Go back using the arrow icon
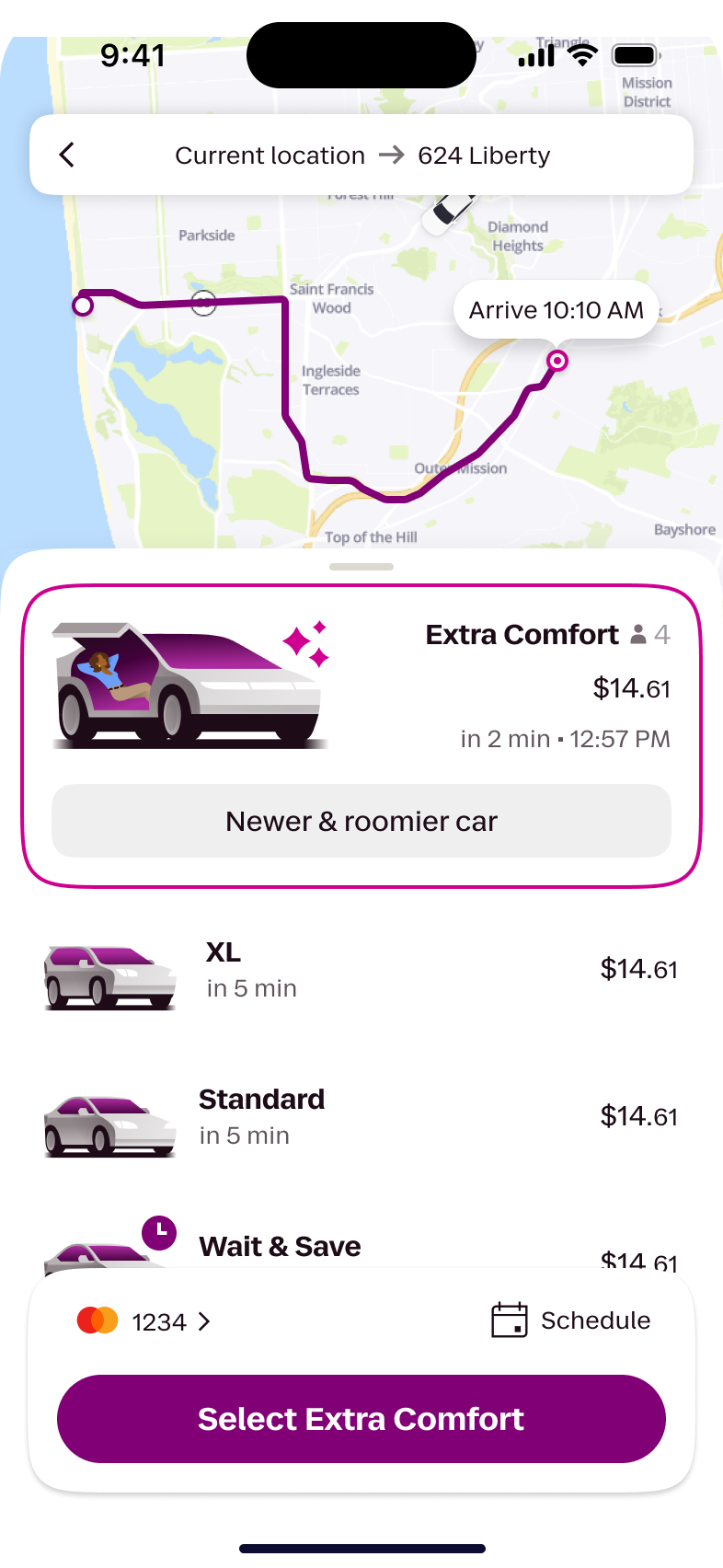Screen dimensions: 723x1568 tap(67, 155)
